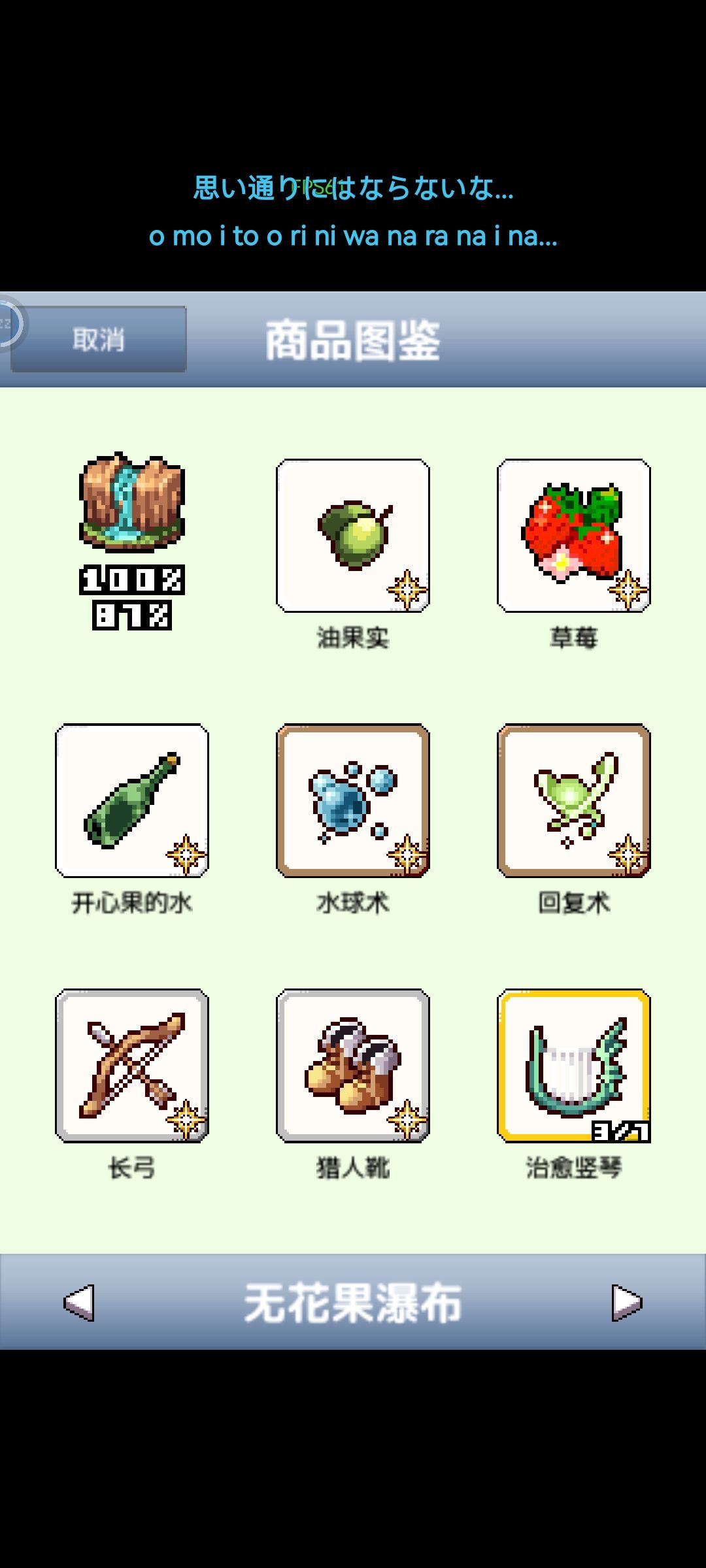
Task: Select the 开心果的水 bottle icon
Action: click(x=131, y=804)
